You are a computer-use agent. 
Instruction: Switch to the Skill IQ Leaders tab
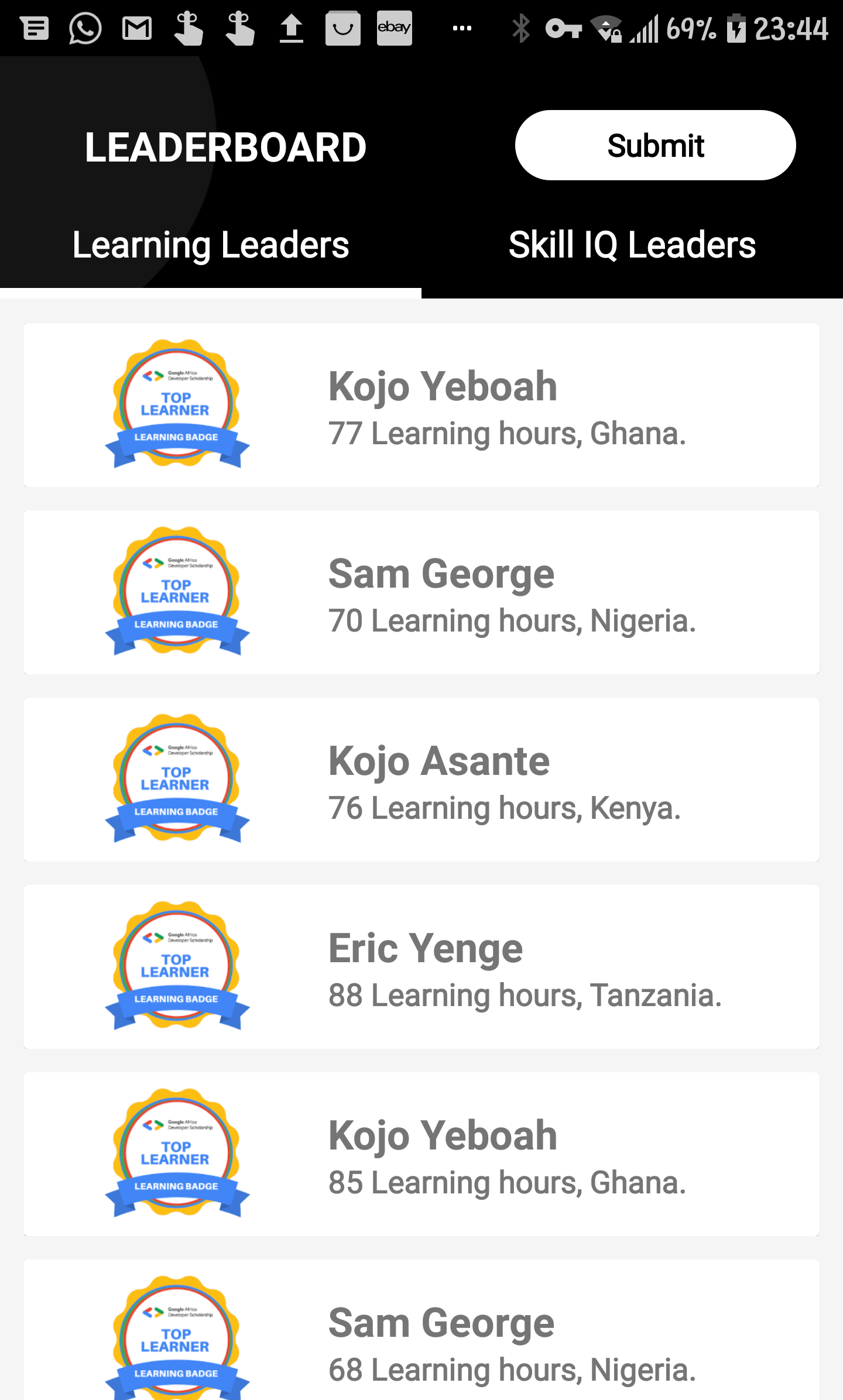[632, 245]
